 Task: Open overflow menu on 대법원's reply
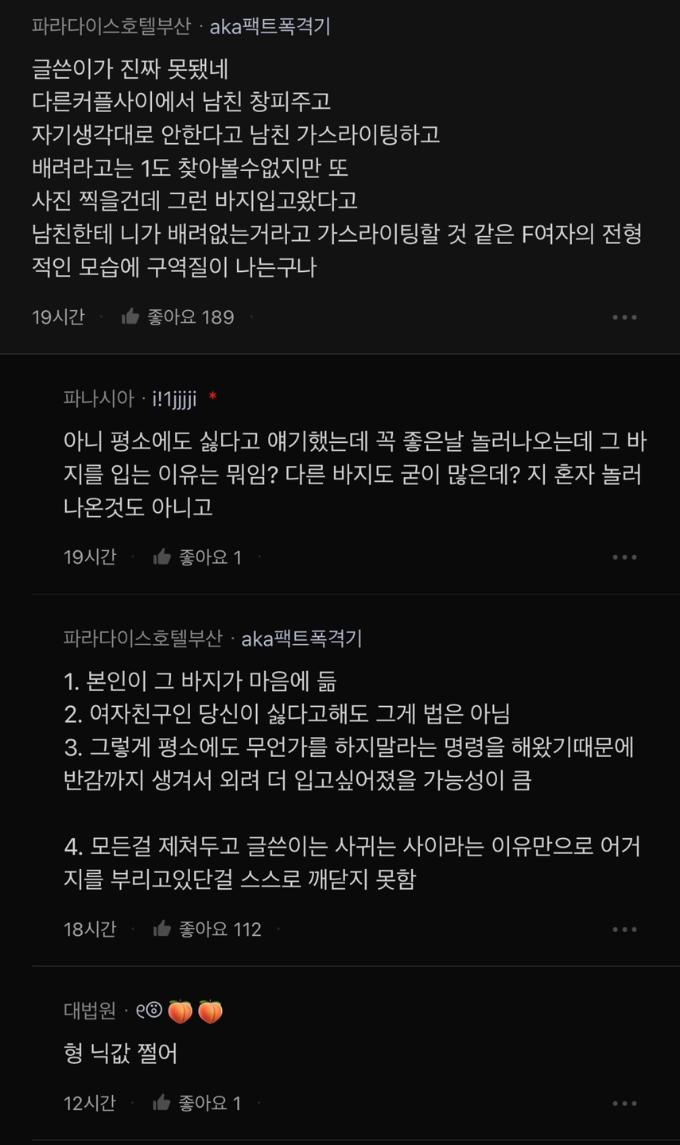tap(624, 1103)
